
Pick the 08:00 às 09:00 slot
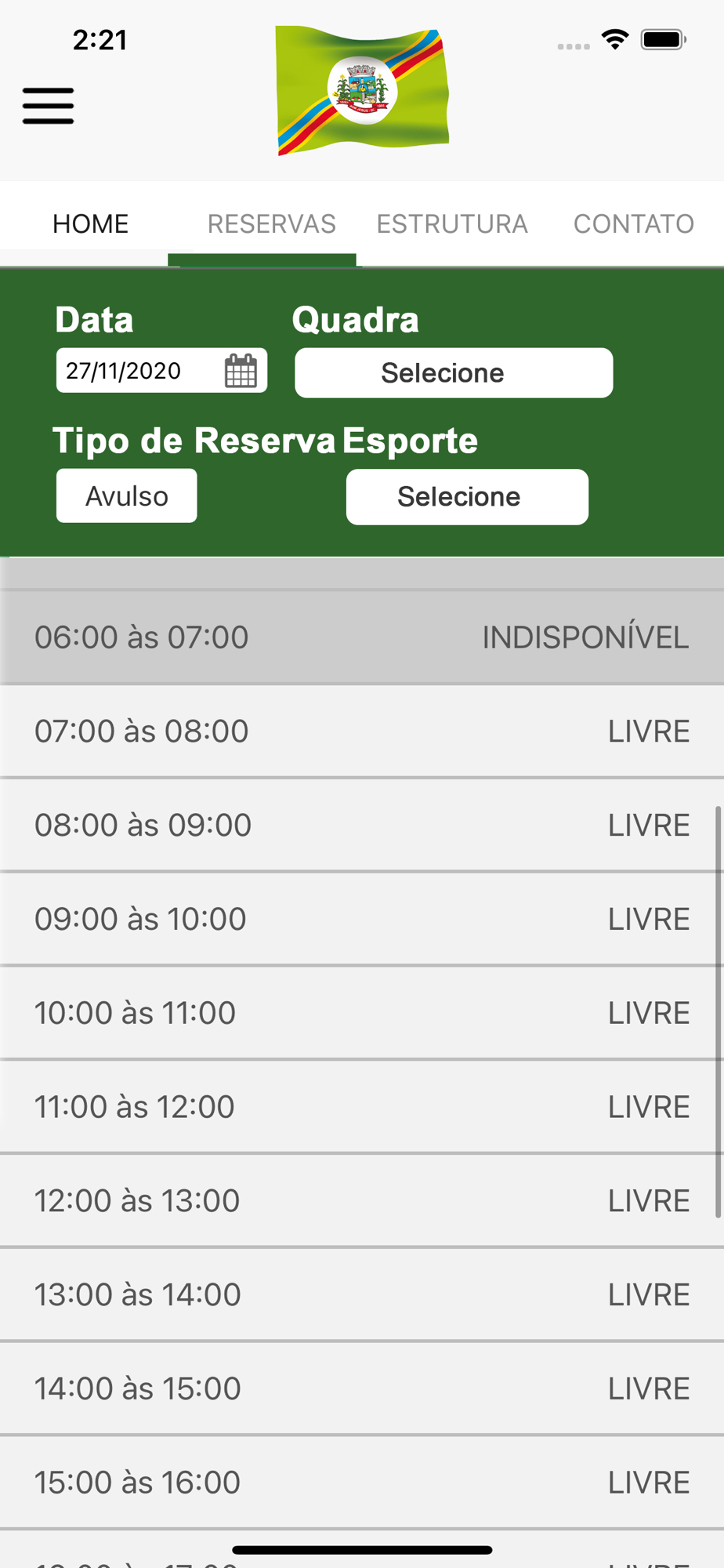[362, 825]
